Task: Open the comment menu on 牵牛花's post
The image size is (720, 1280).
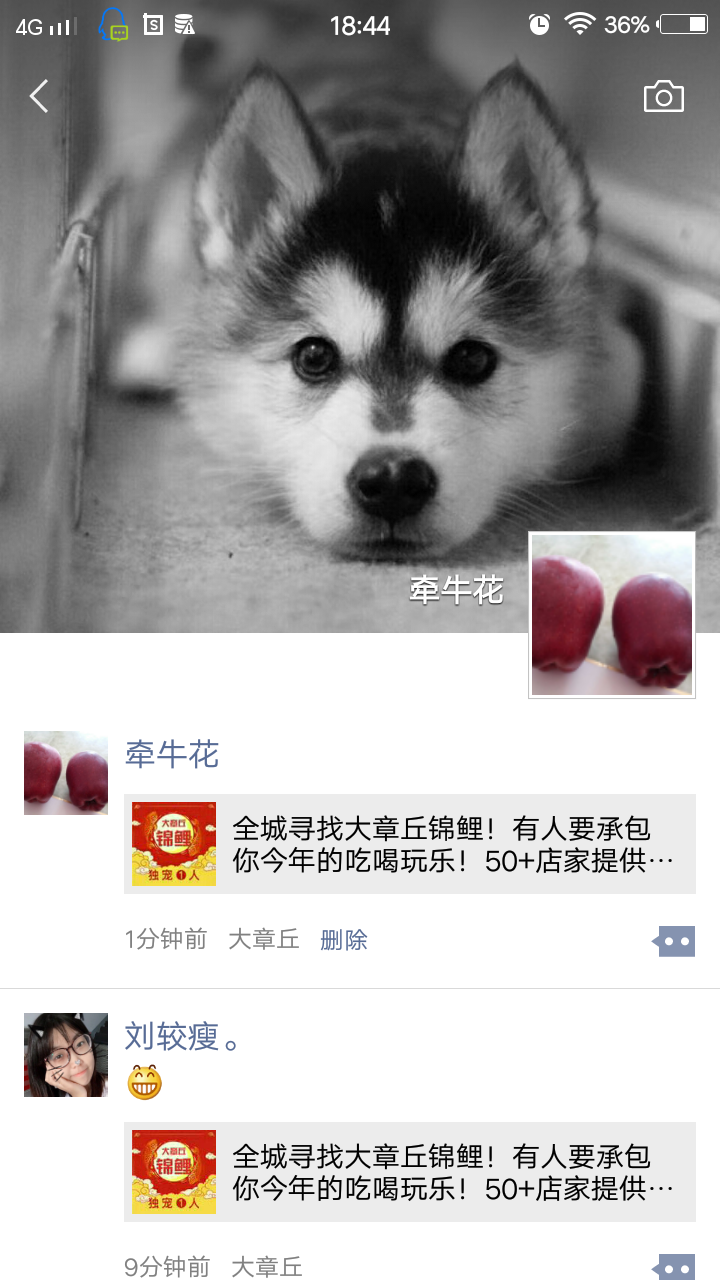Action: pos(675,941)
